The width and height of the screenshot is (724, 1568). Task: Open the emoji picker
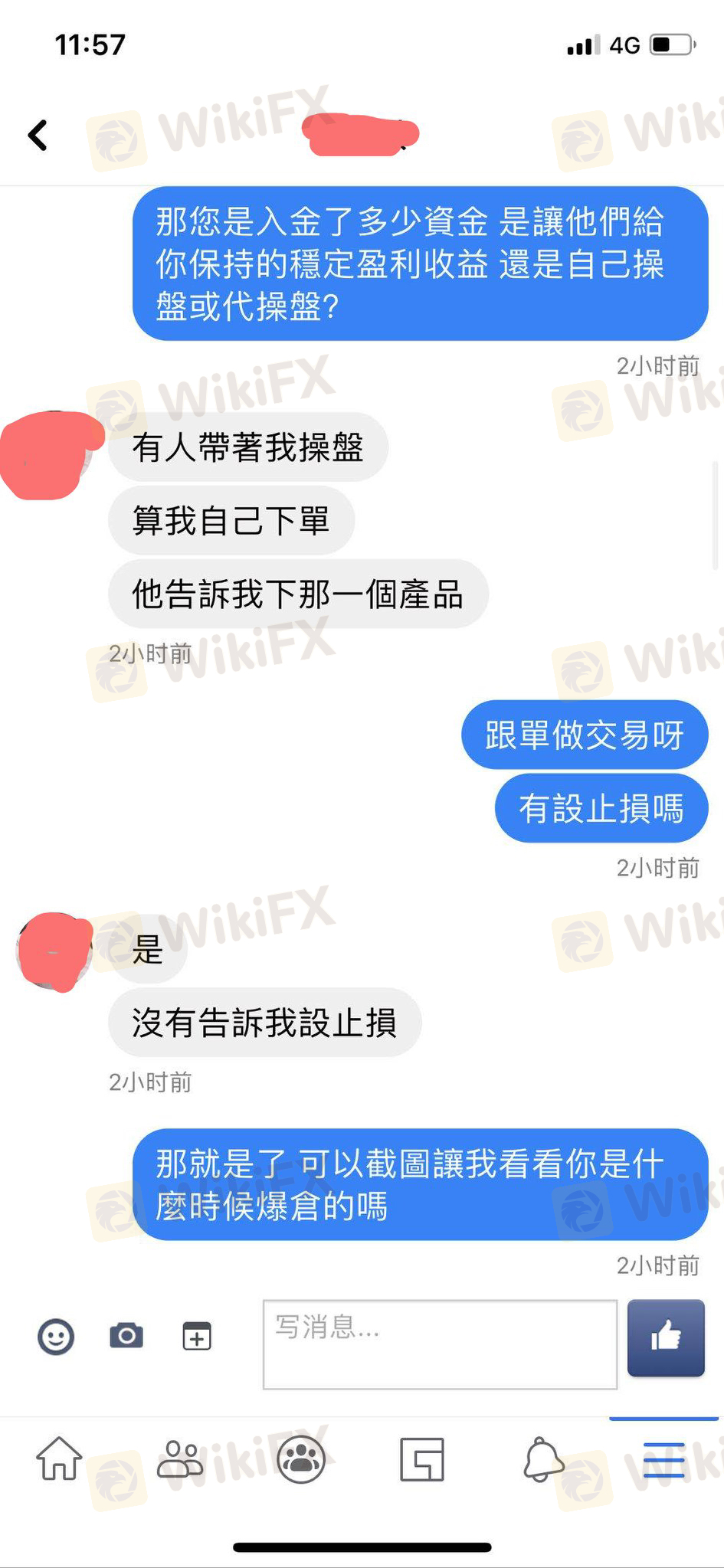56,1337
